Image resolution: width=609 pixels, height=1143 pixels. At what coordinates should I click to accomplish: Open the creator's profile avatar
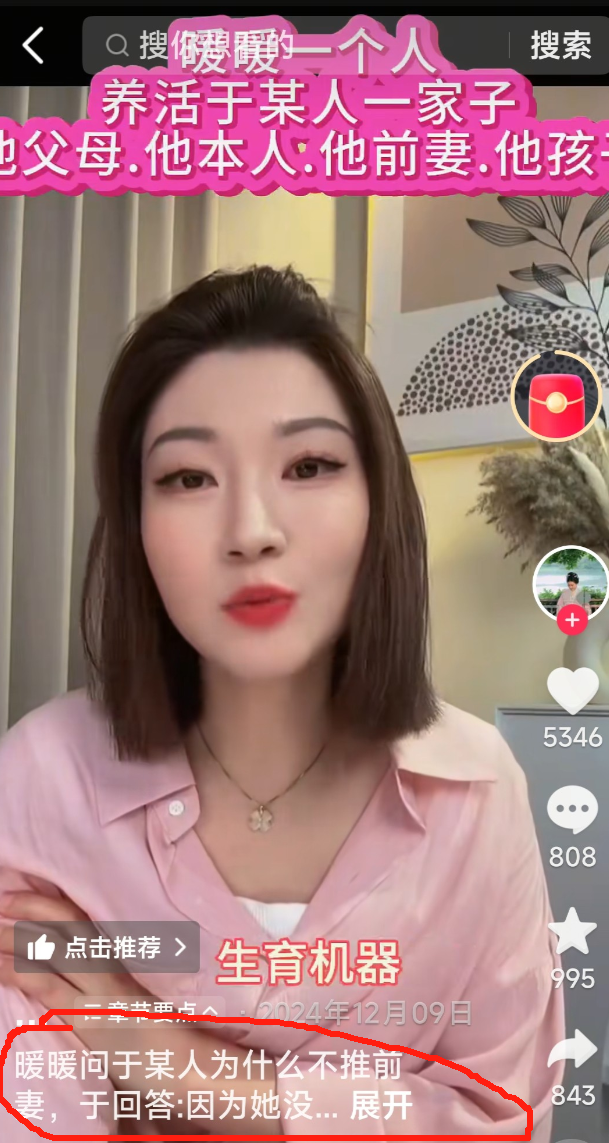click(x=571, y=583)
